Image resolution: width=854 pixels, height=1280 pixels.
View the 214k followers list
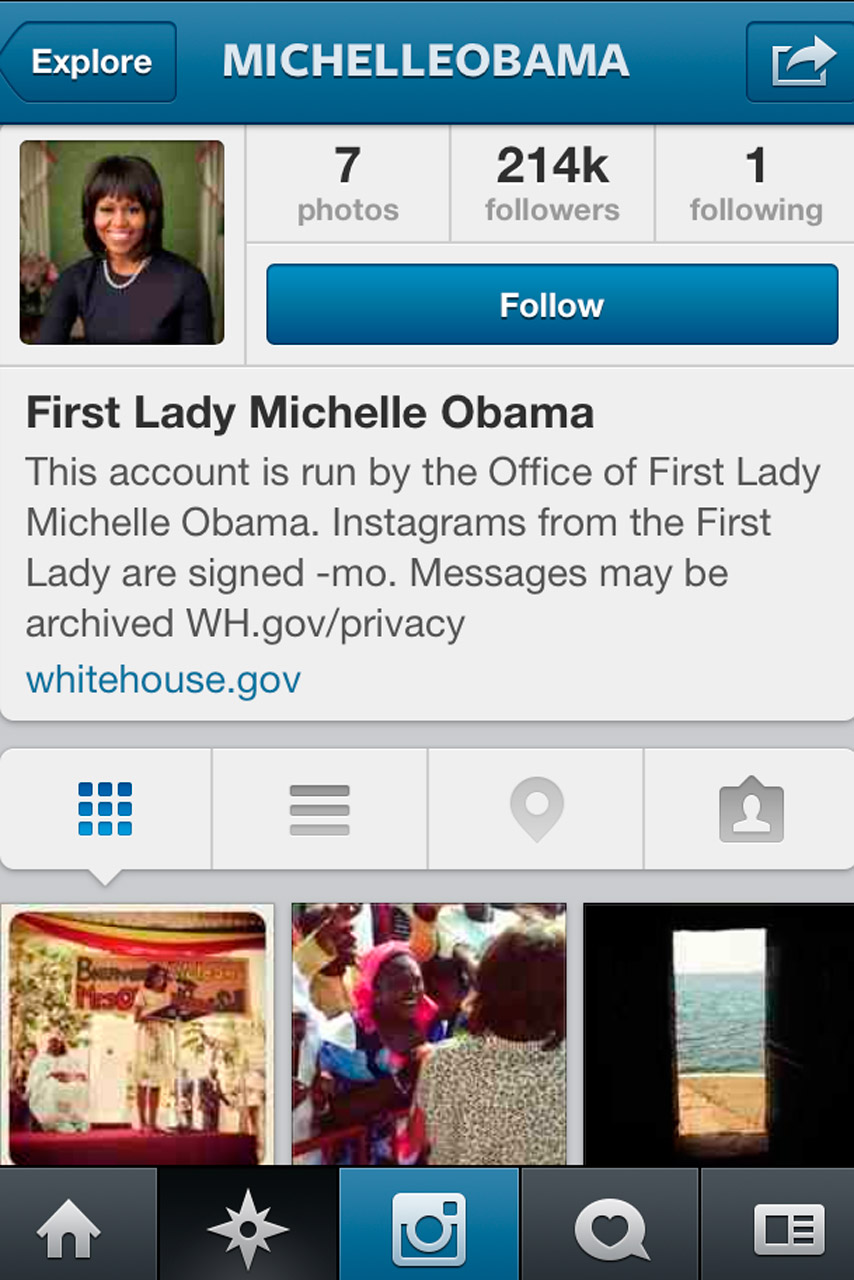coord(552,184)
